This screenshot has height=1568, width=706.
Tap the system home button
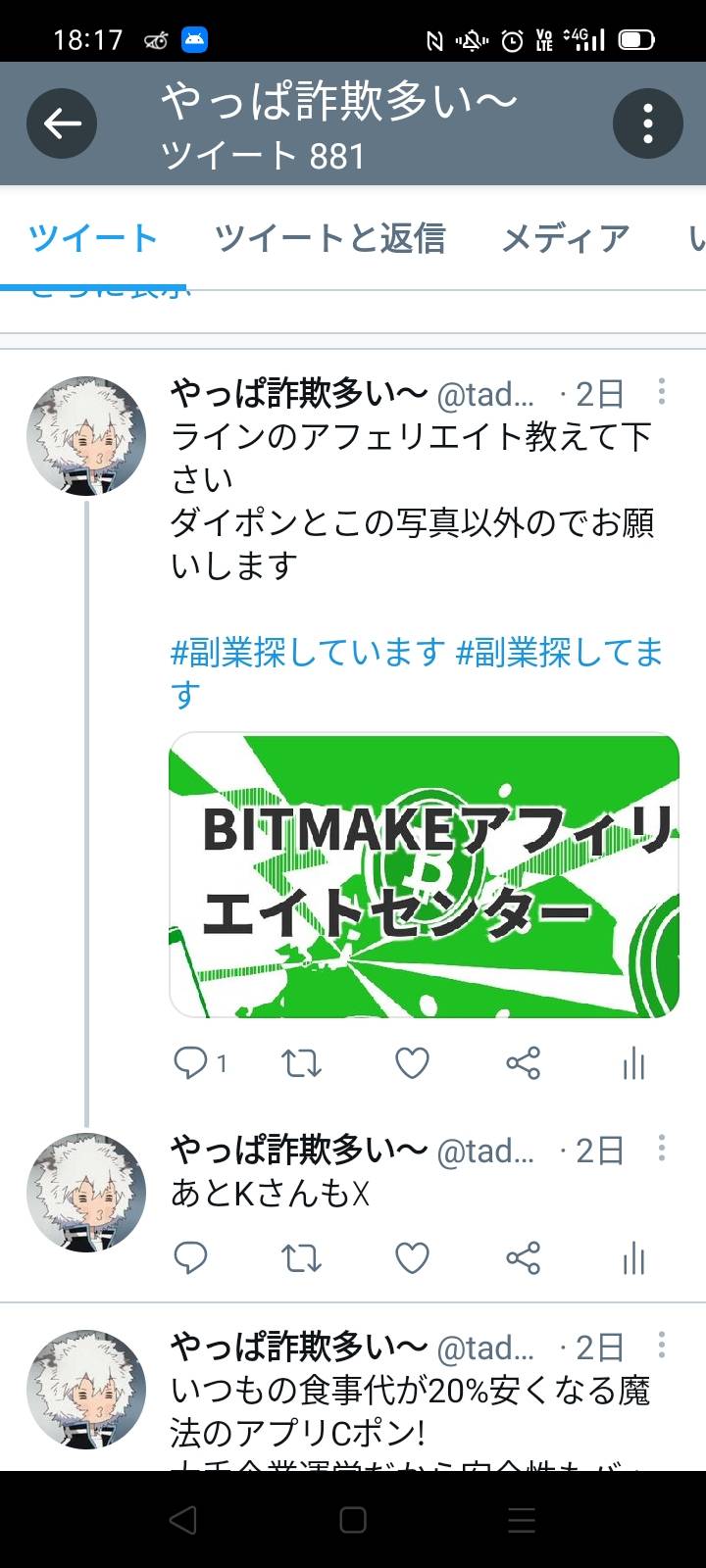[353, 1520]
